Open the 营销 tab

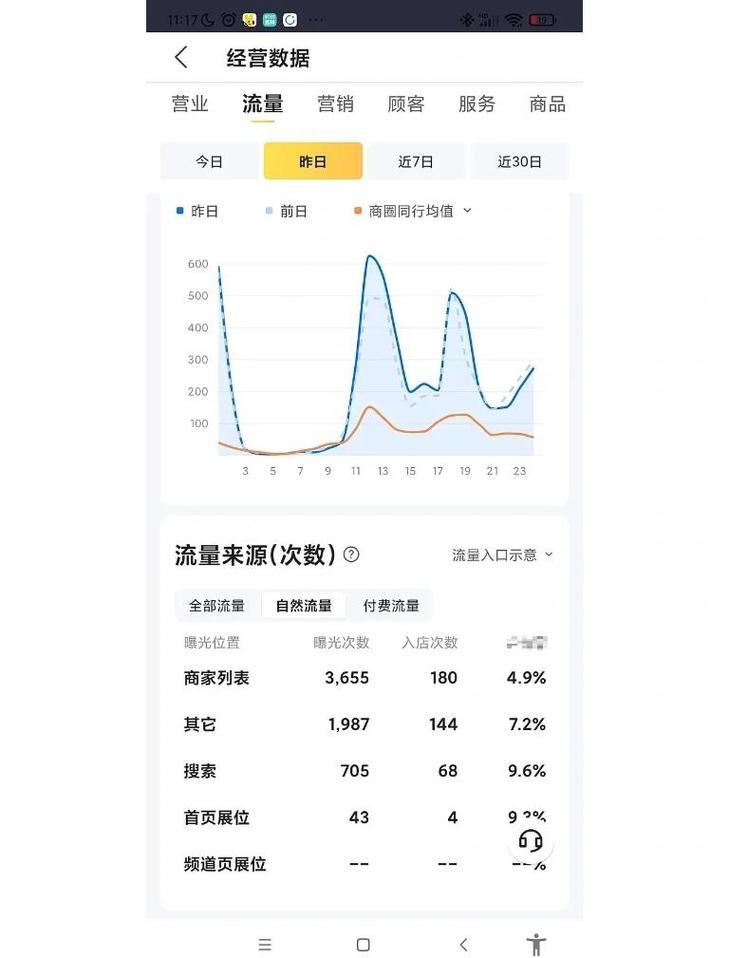coord(335,104)
